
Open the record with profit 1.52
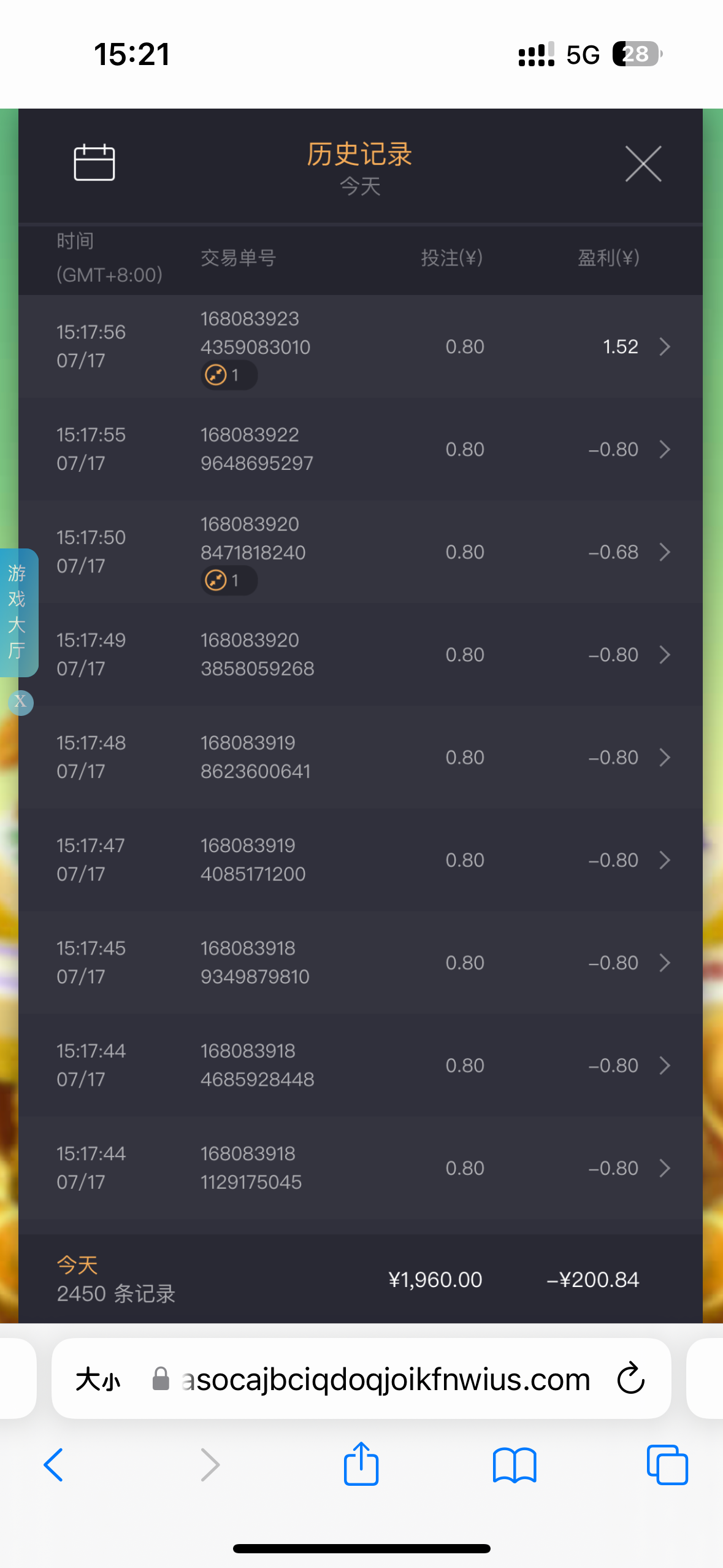(664, 347)
